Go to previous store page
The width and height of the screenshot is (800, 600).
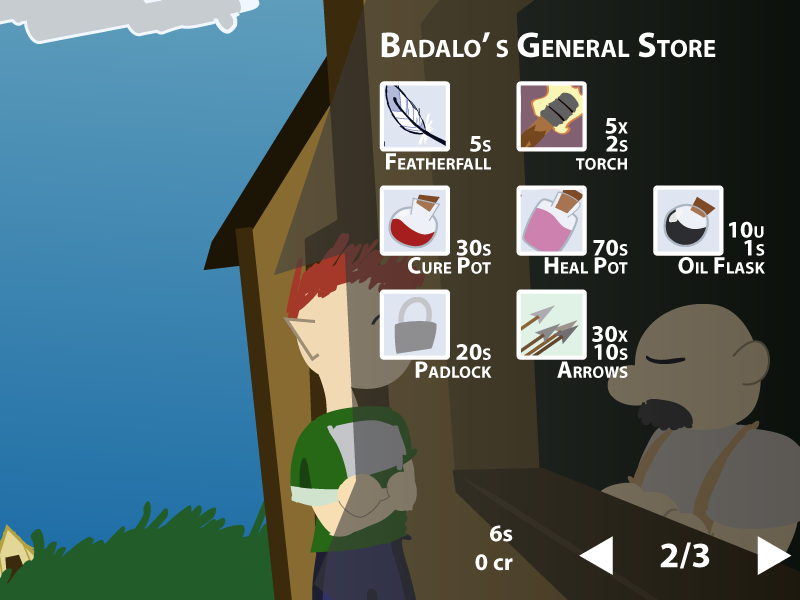[598, 556]
